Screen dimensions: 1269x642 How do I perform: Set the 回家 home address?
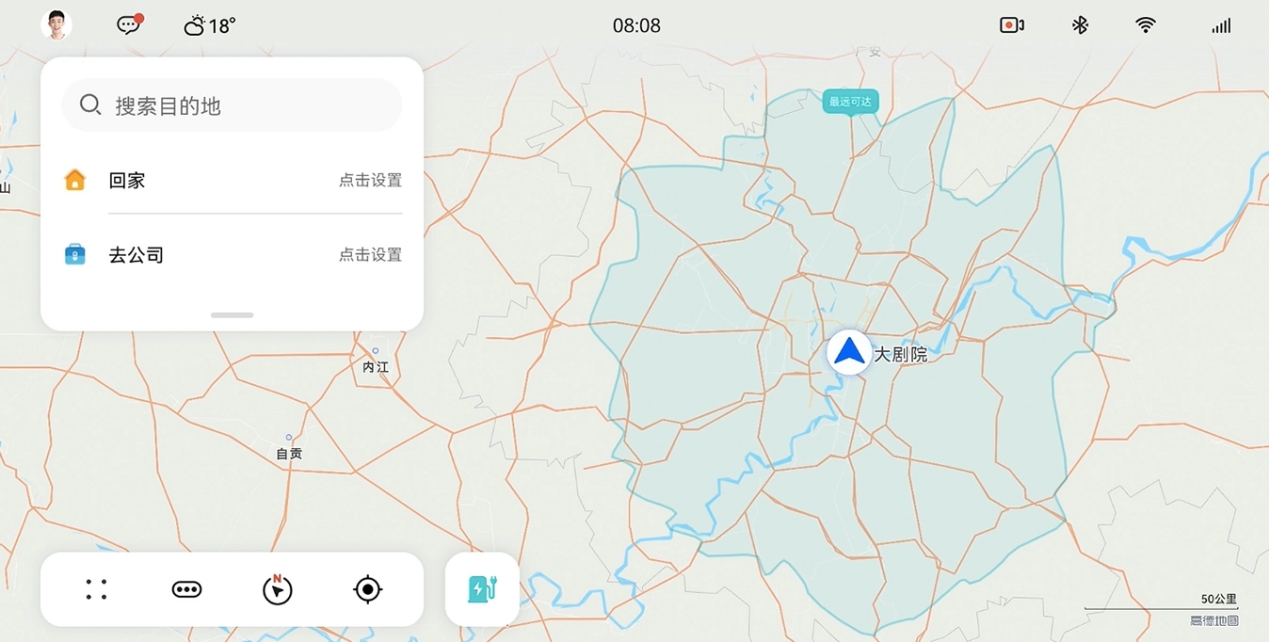370,180
